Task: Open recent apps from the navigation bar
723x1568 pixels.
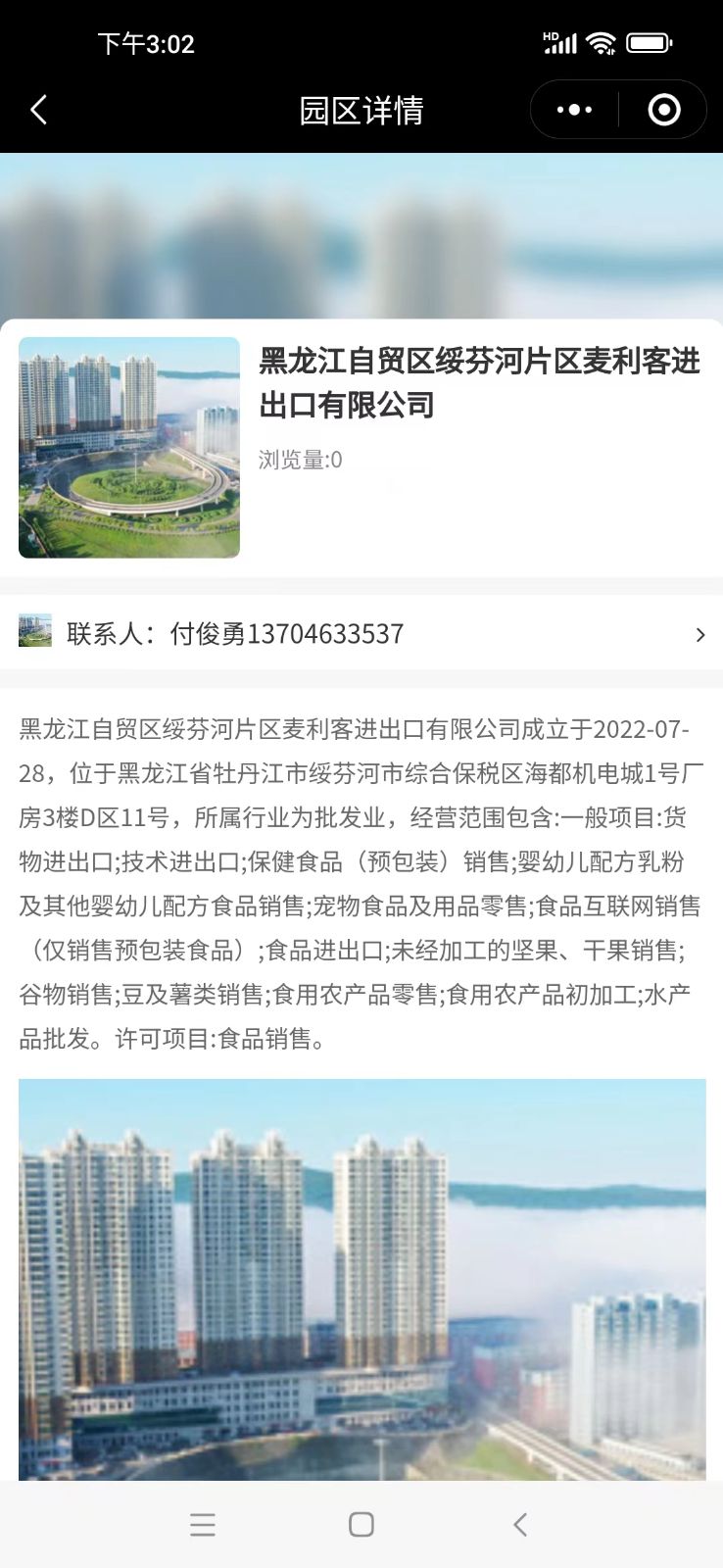Action: [x=203, y=1524]
